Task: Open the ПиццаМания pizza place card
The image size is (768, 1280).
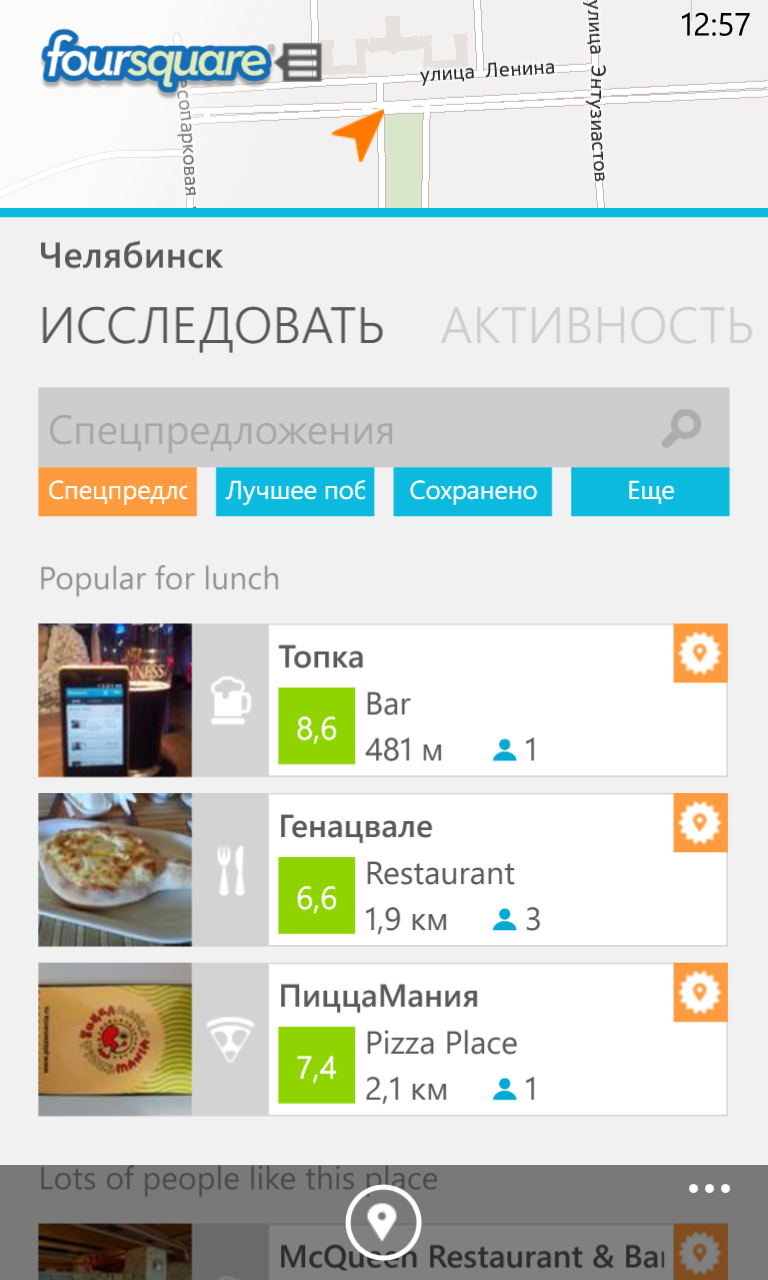Action: [383, 1040]
